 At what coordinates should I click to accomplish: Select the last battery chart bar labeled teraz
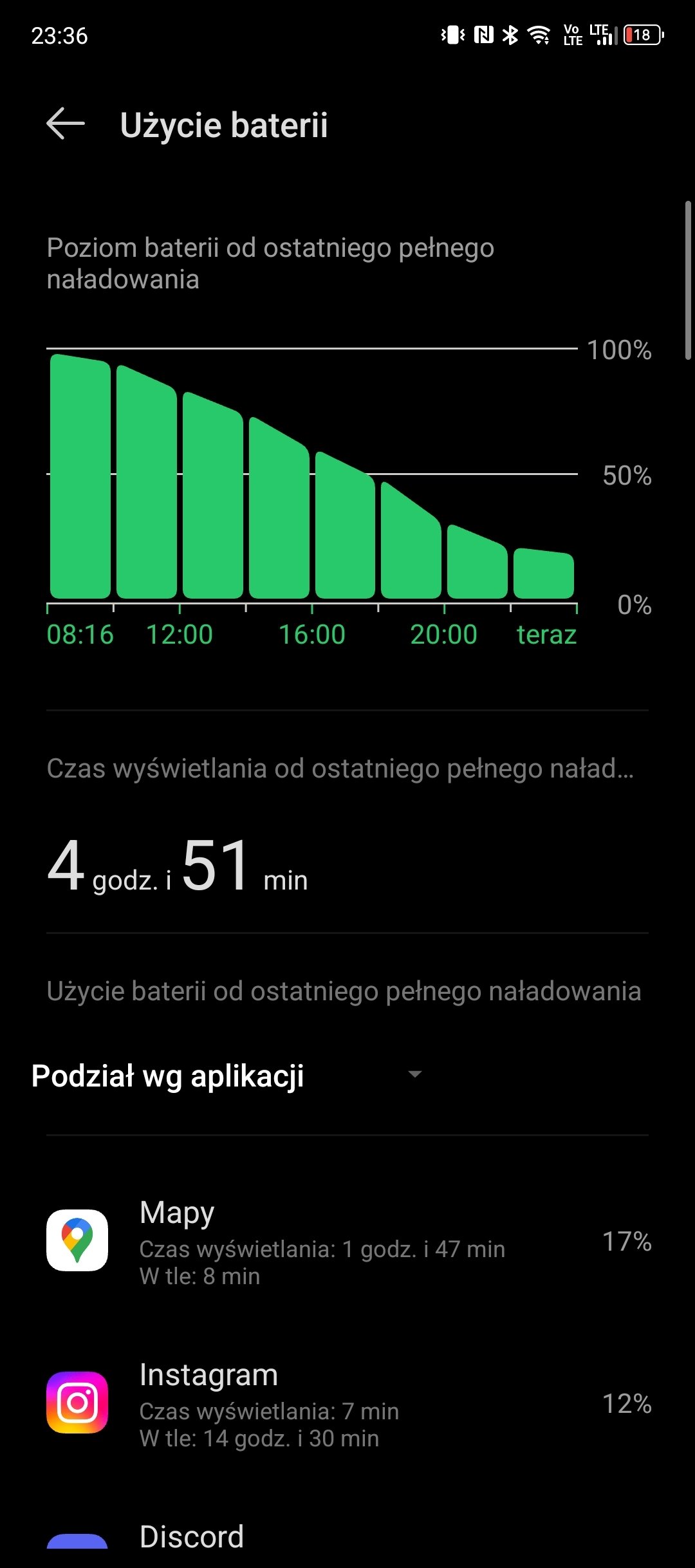544,573
